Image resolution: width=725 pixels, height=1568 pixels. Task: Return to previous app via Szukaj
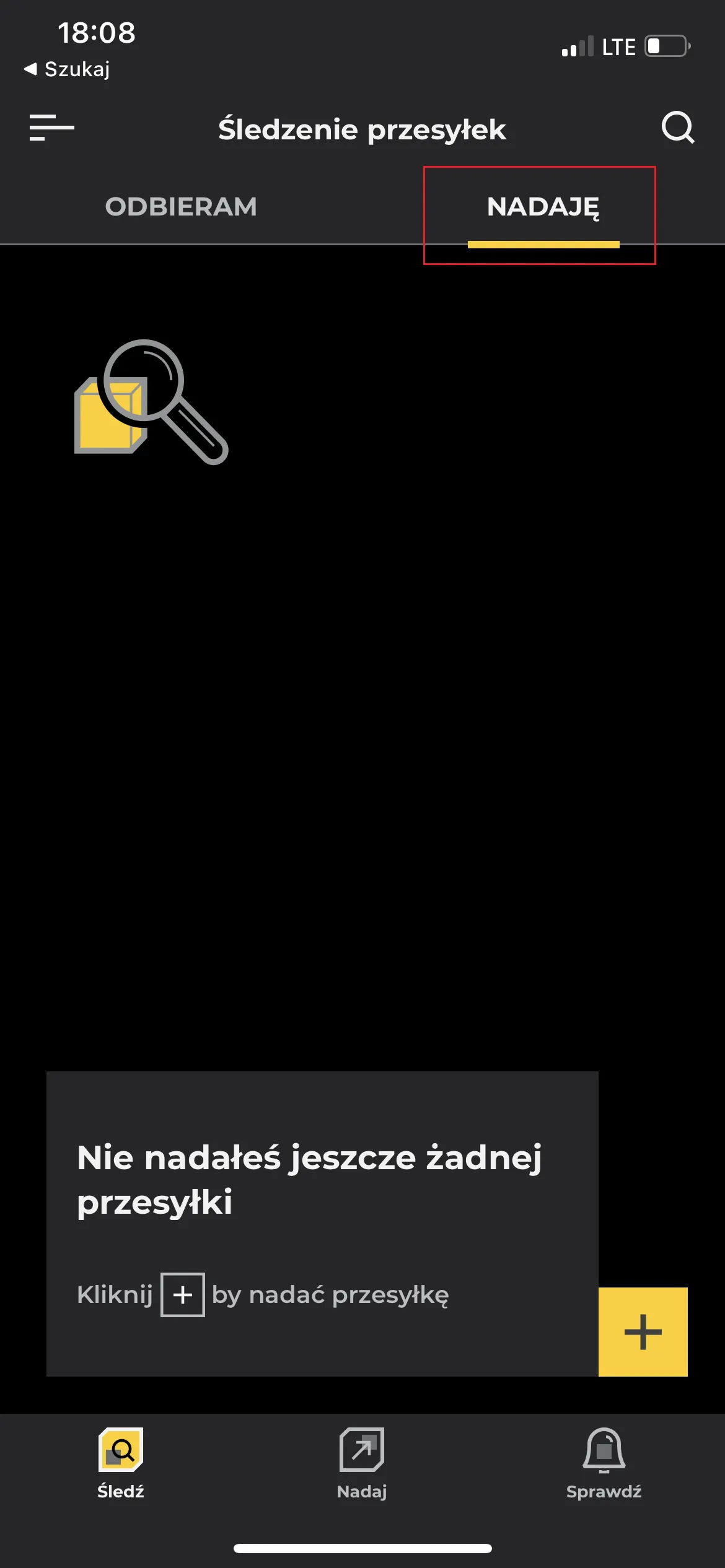click(67, 69)
